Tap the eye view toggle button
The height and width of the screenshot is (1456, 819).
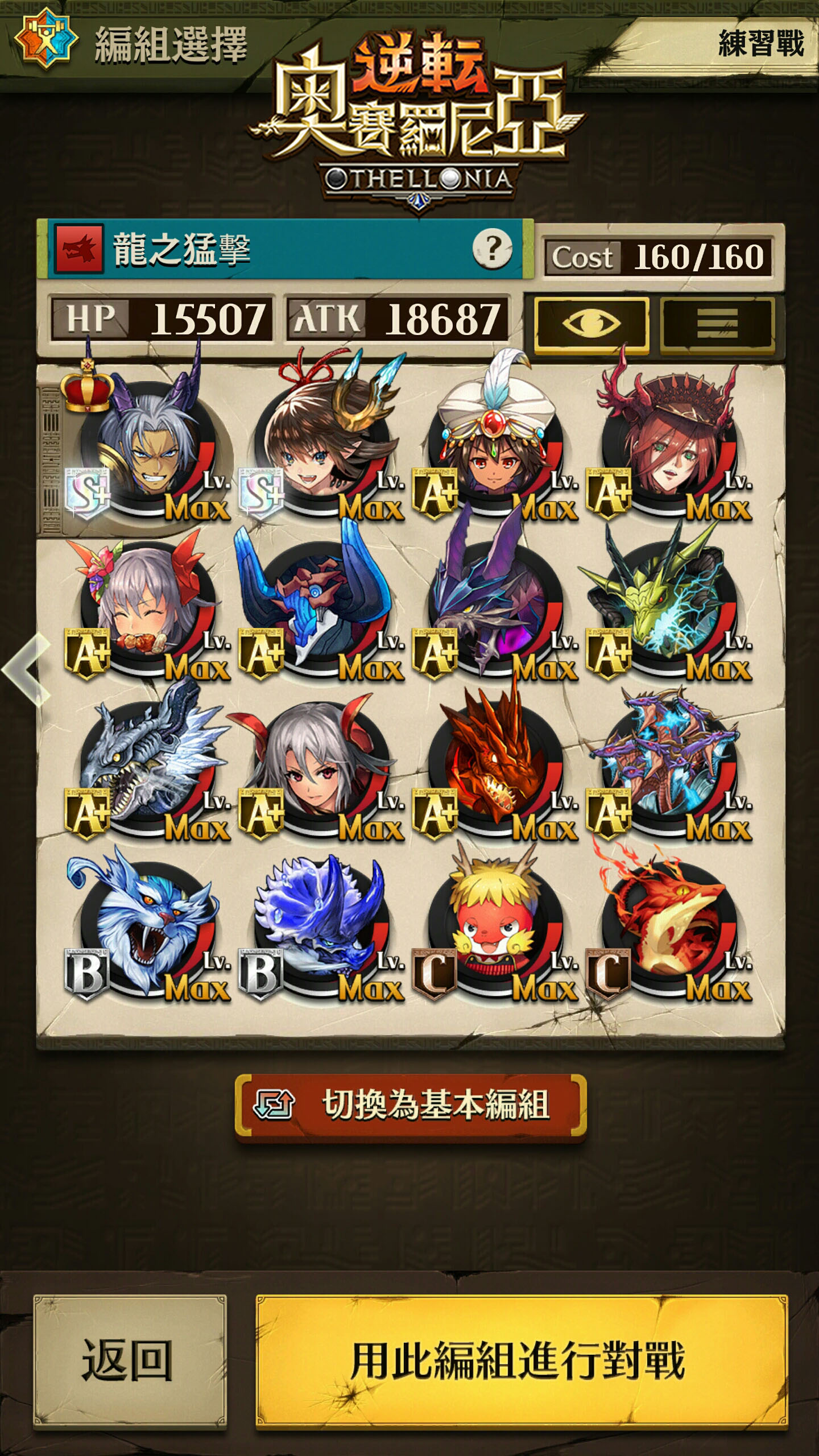click(591, 324)
